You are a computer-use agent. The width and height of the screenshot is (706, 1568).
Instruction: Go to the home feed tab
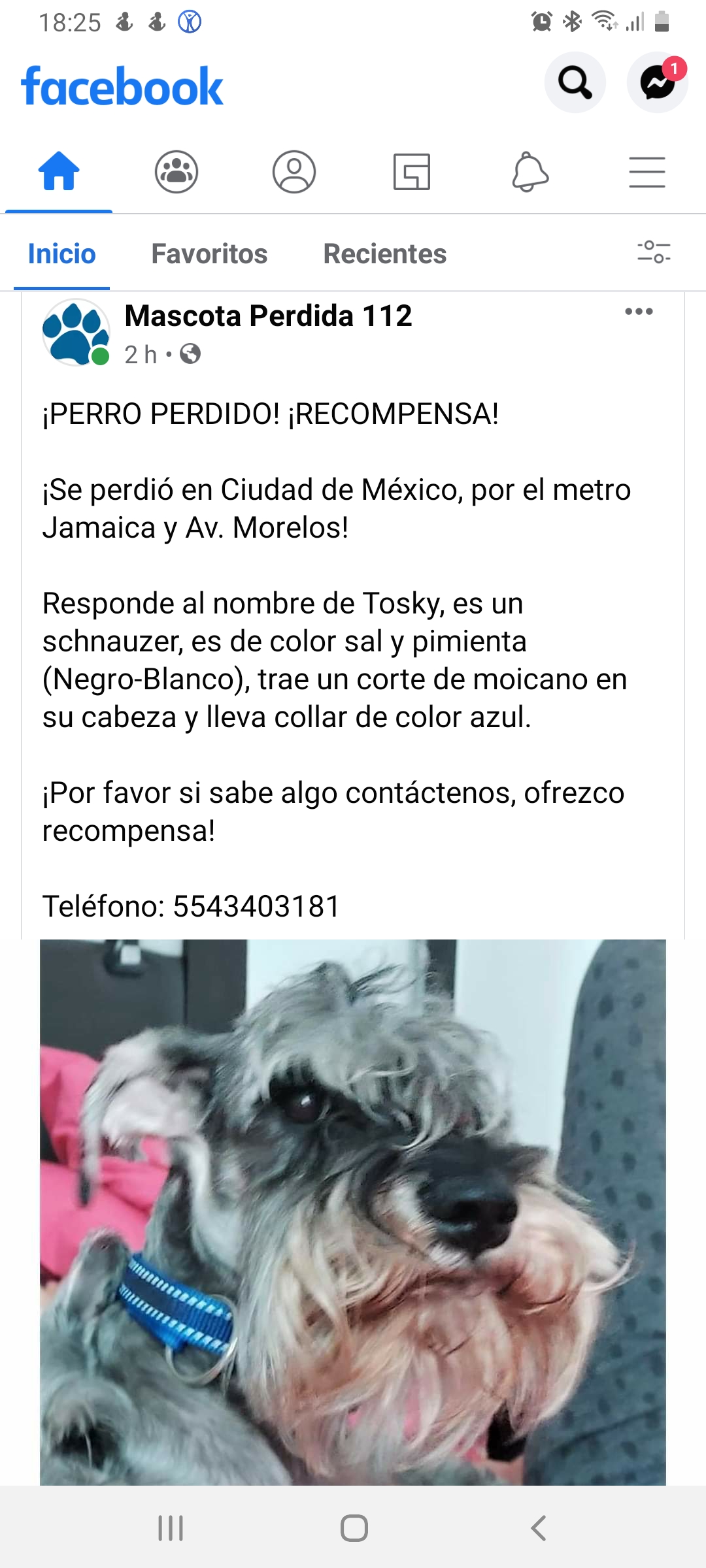[59, 172]
